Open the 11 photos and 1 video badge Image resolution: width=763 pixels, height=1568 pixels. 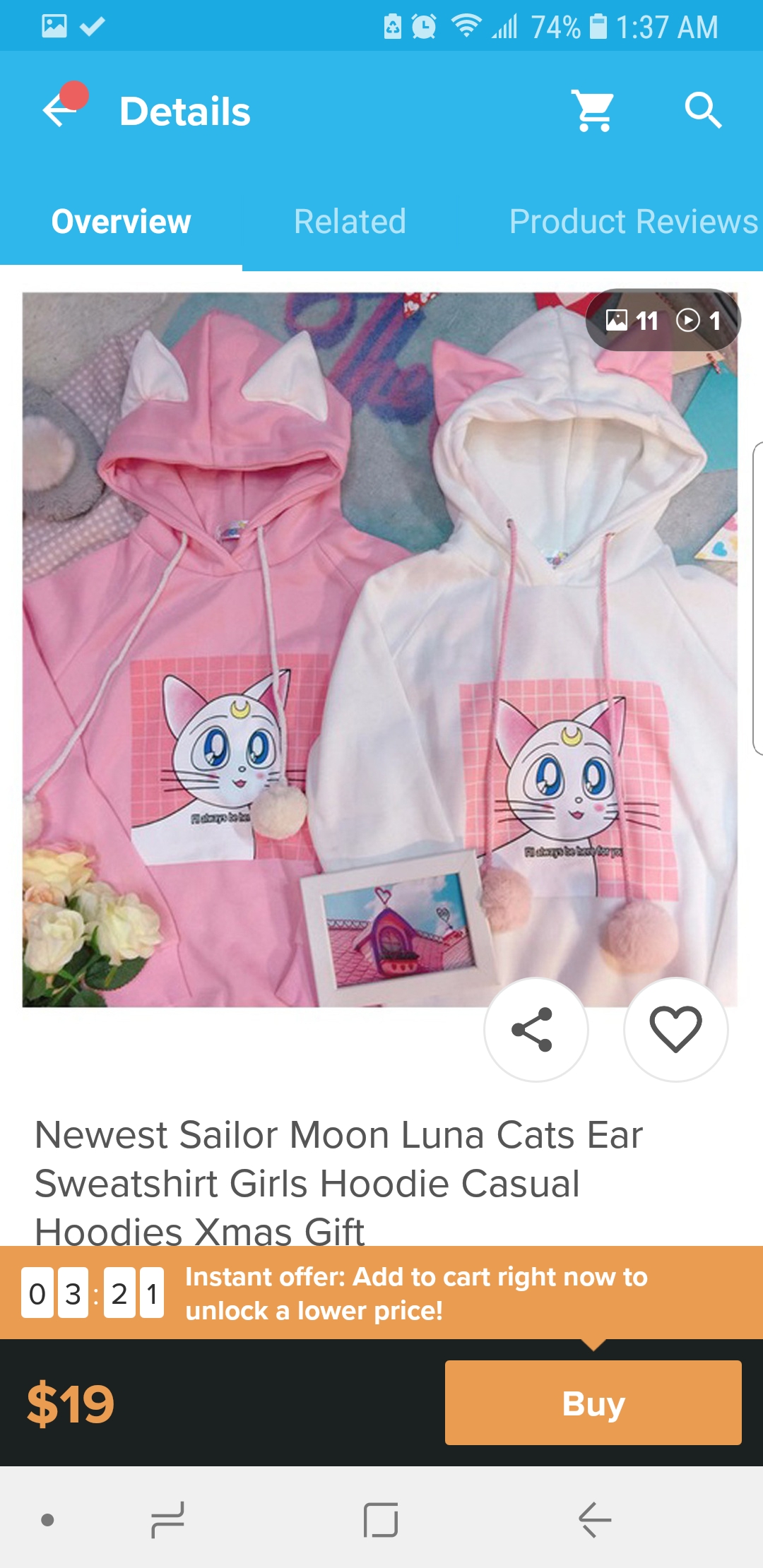[x=663, y=320]
